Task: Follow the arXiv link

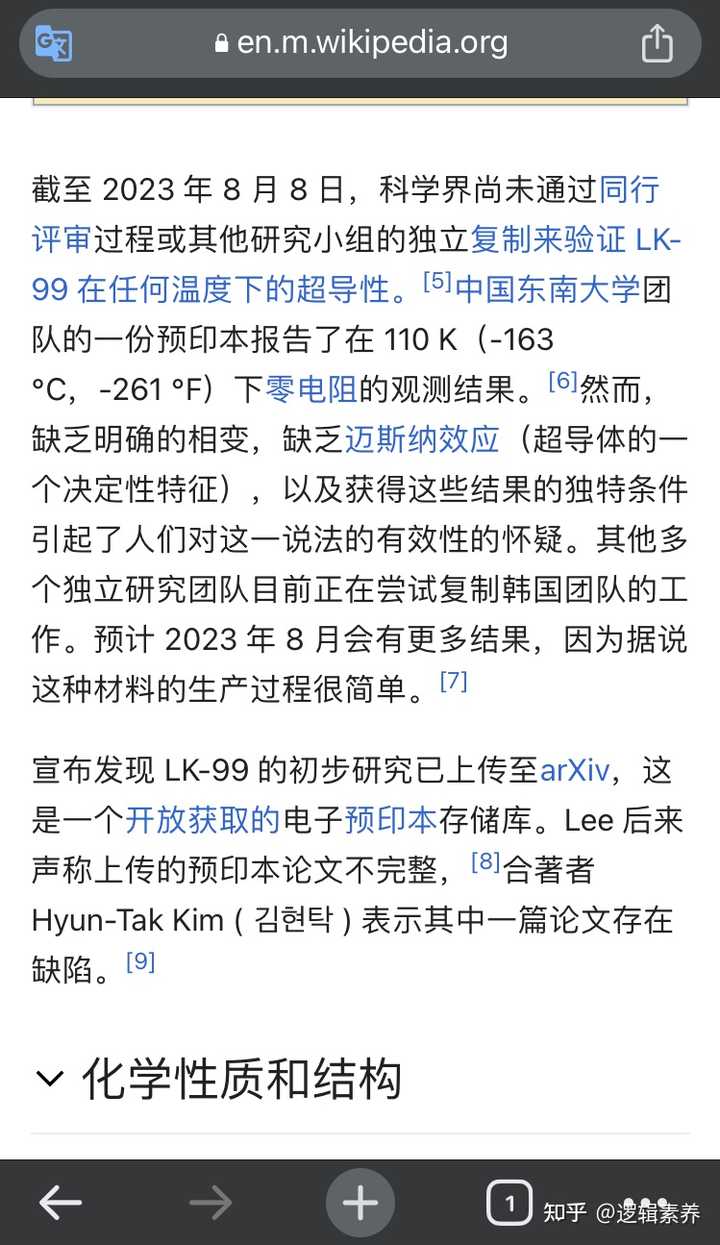Action: [x=574, y=771]
